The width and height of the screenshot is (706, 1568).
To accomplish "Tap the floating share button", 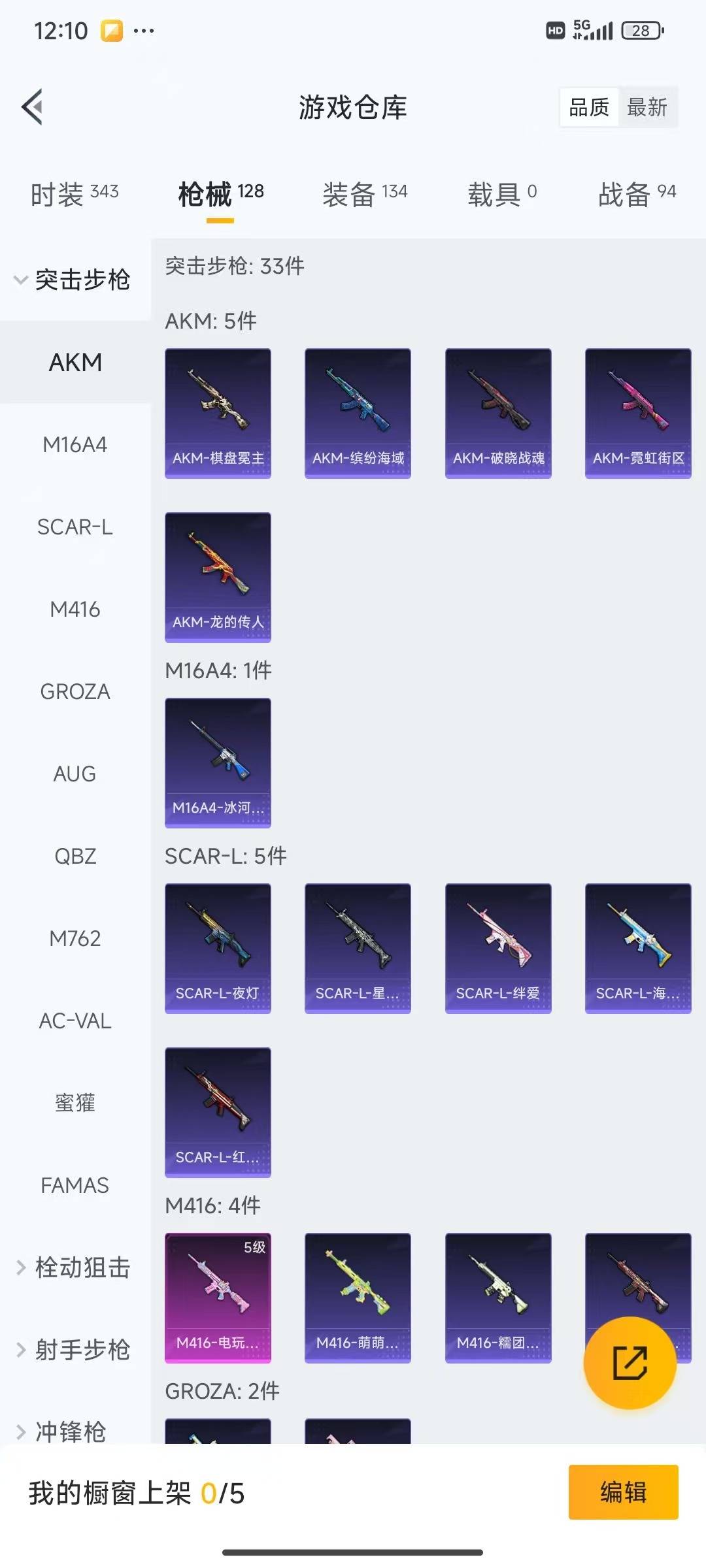I will point(630,1363).
